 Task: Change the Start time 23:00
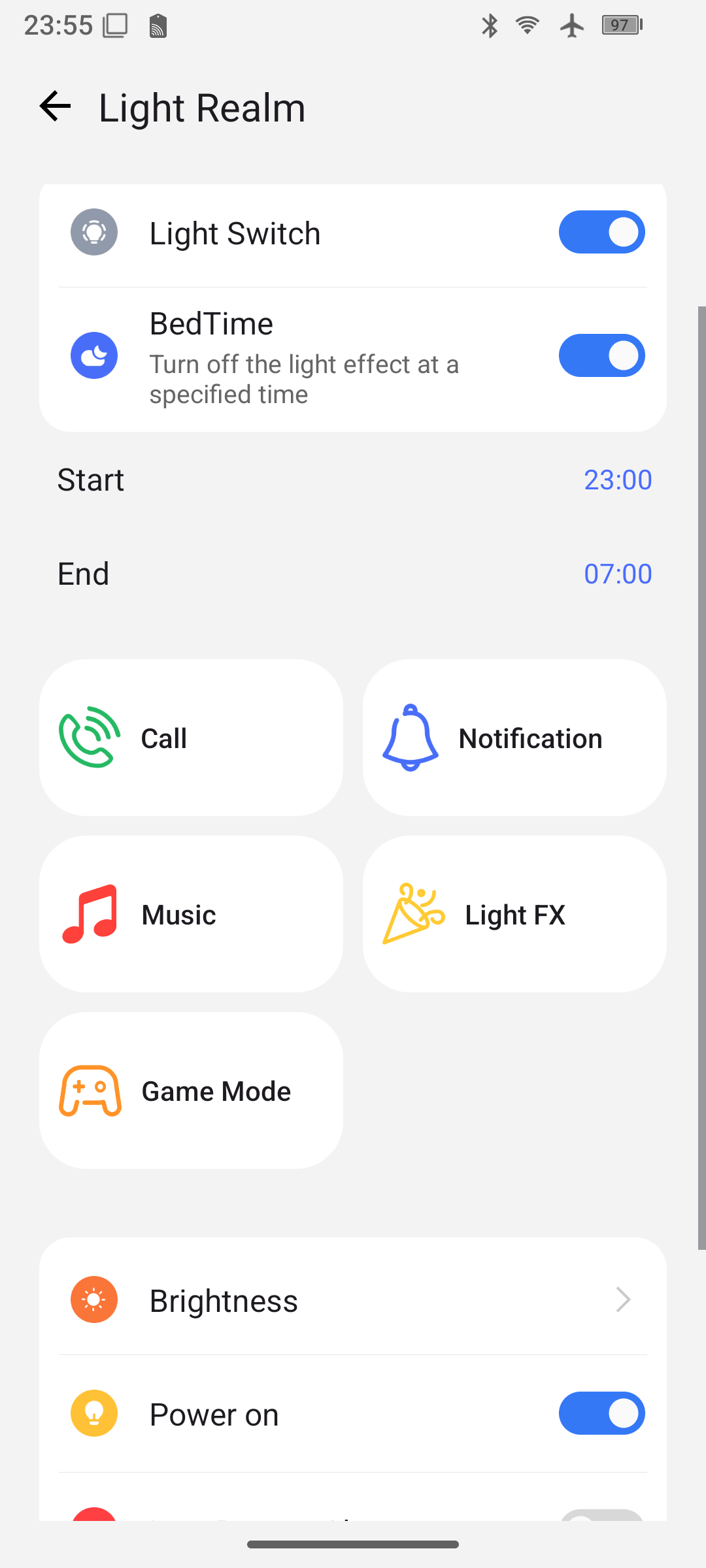(x=617, y=480)
